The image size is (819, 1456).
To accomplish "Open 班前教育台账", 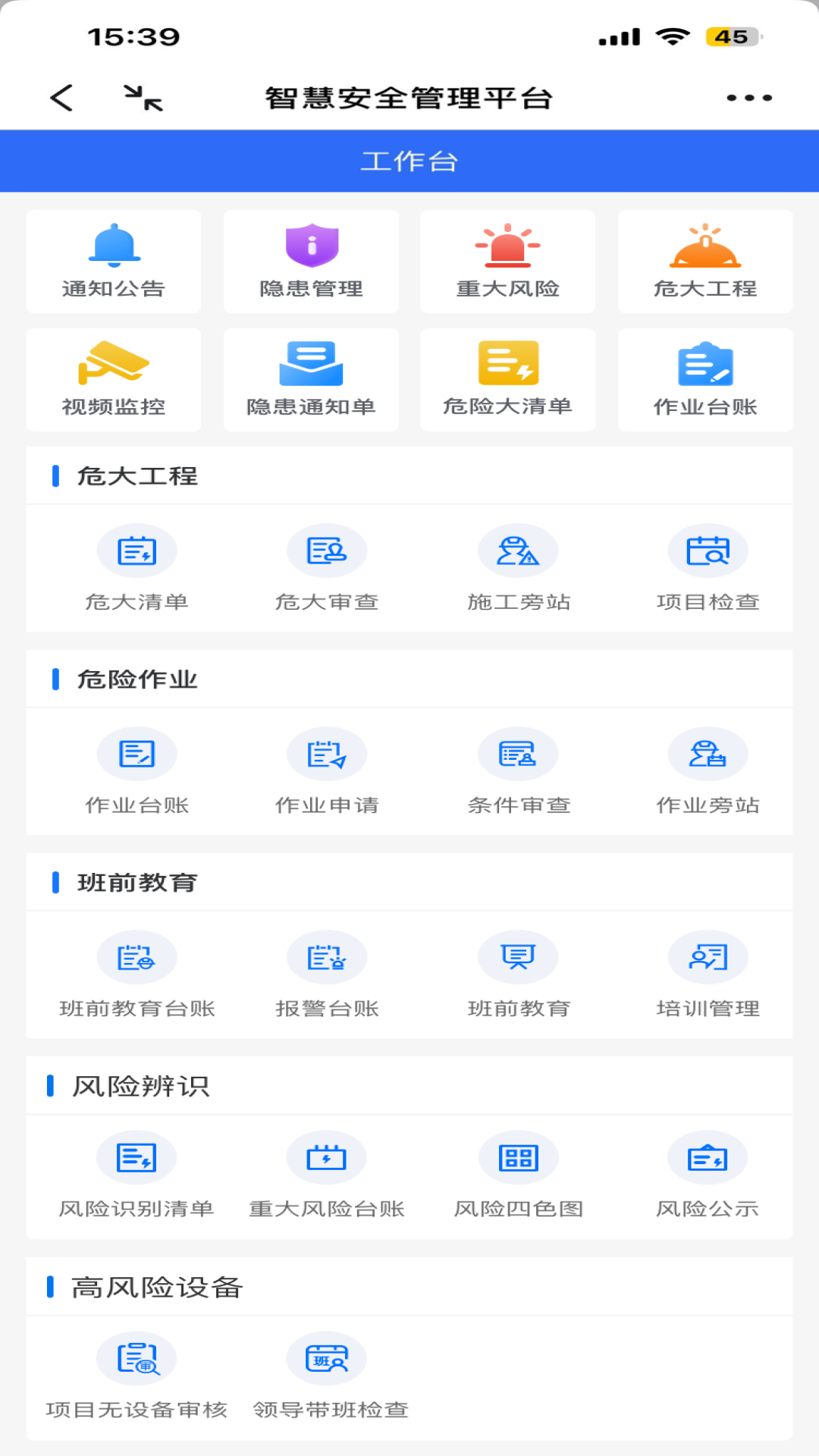I will (137, 975).
